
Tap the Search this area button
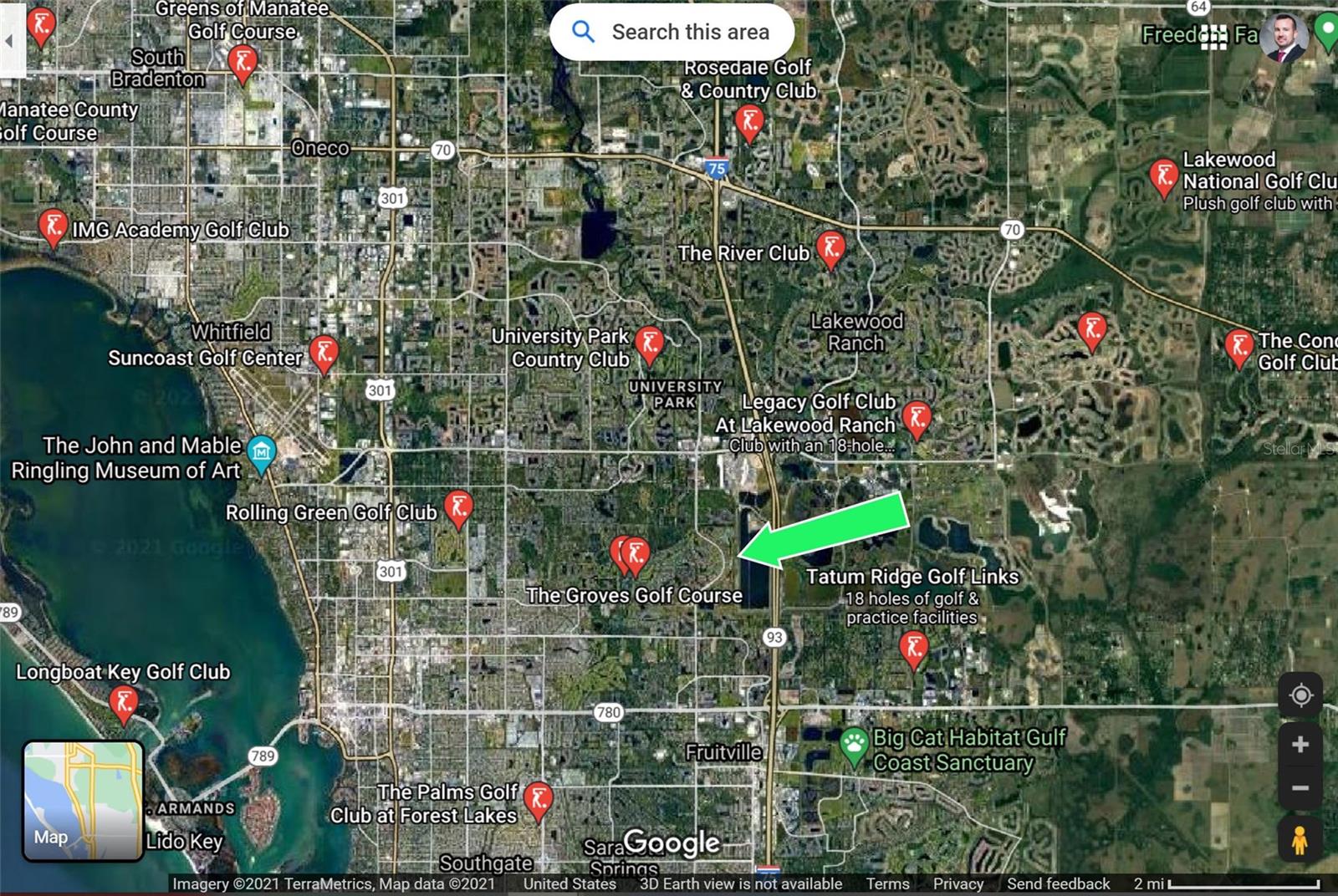672,33
